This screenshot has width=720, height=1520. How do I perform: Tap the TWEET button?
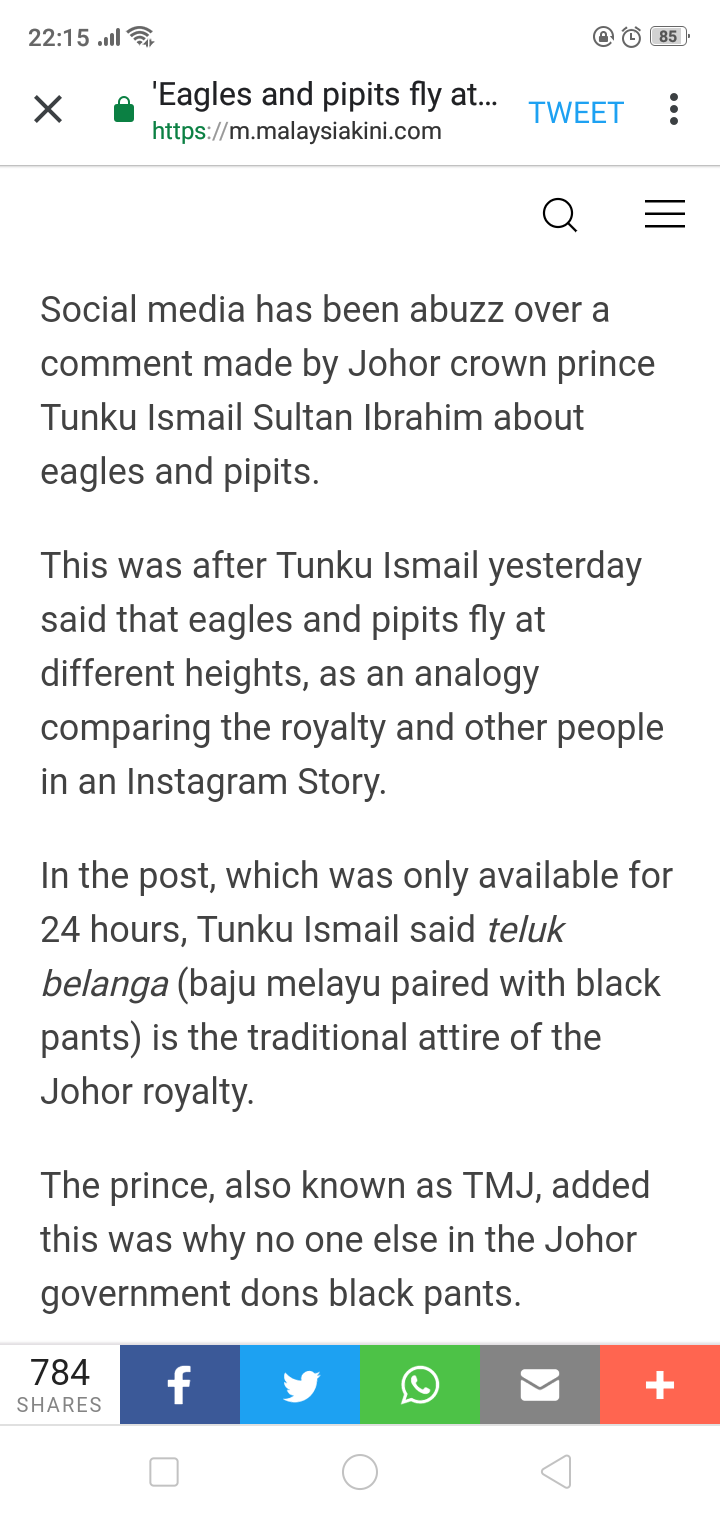tap(576, 112)
